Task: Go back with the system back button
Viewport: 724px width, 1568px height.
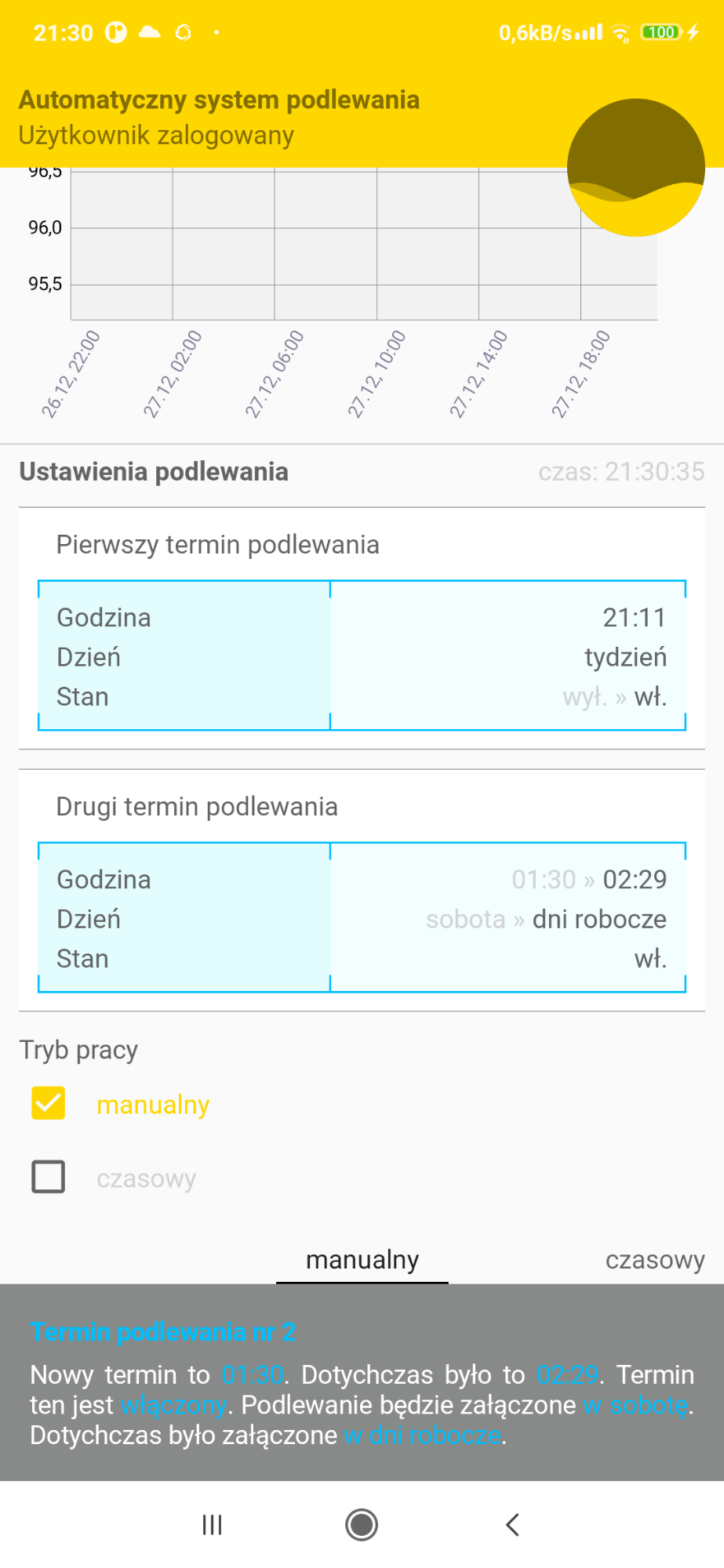Action: (512, 1525)
